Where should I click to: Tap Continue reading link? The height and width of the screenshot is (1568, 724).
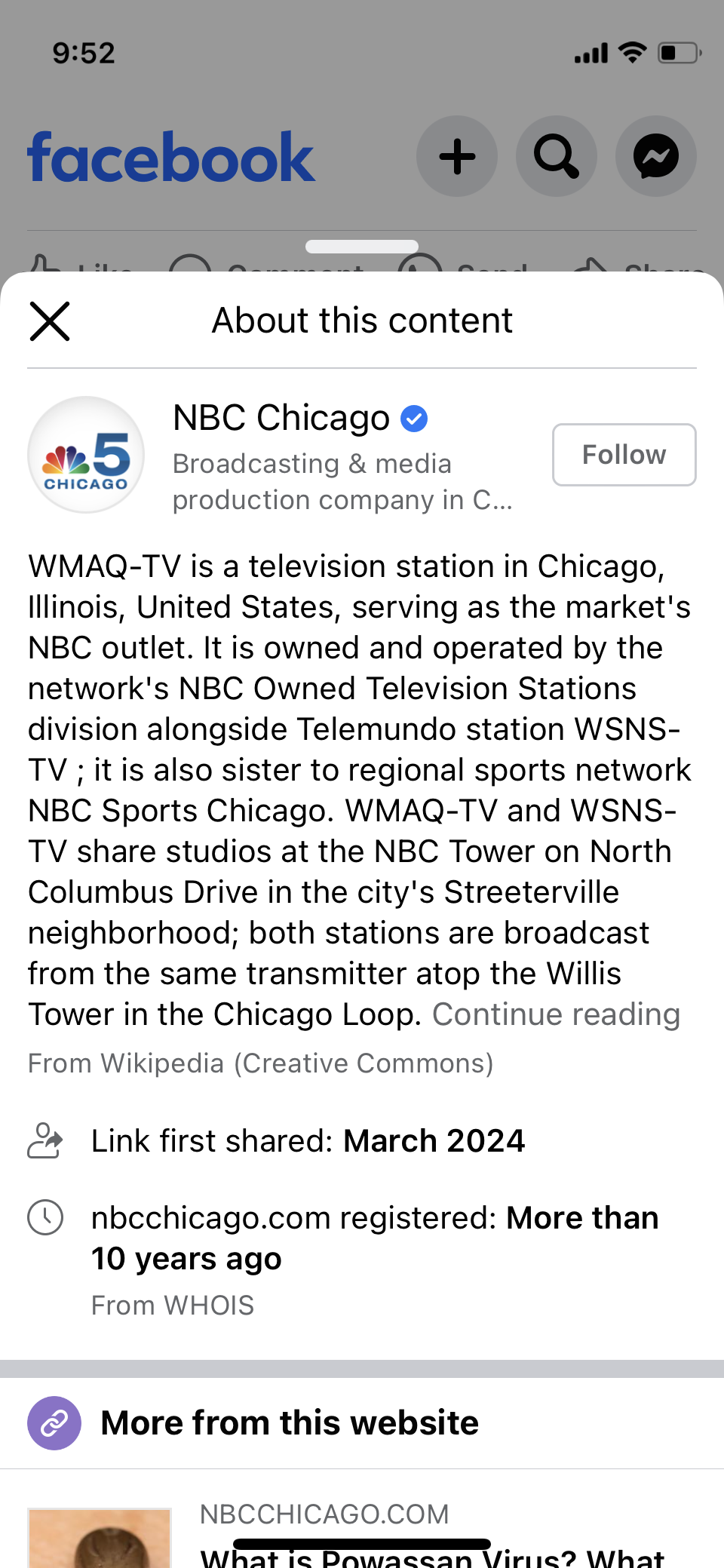click(x=556, y=1014)
